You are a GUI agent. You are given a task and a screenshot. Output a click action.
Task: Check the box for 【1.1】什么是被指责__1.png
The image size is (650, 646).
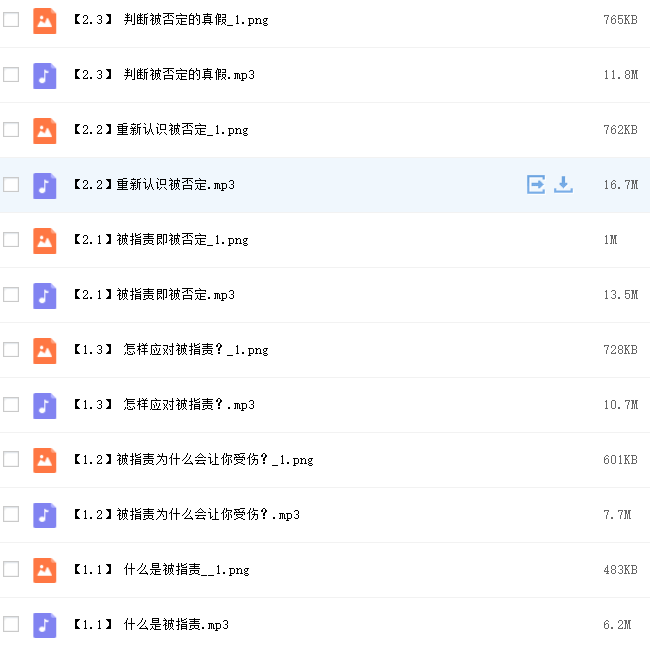click(x=11, y=569)
